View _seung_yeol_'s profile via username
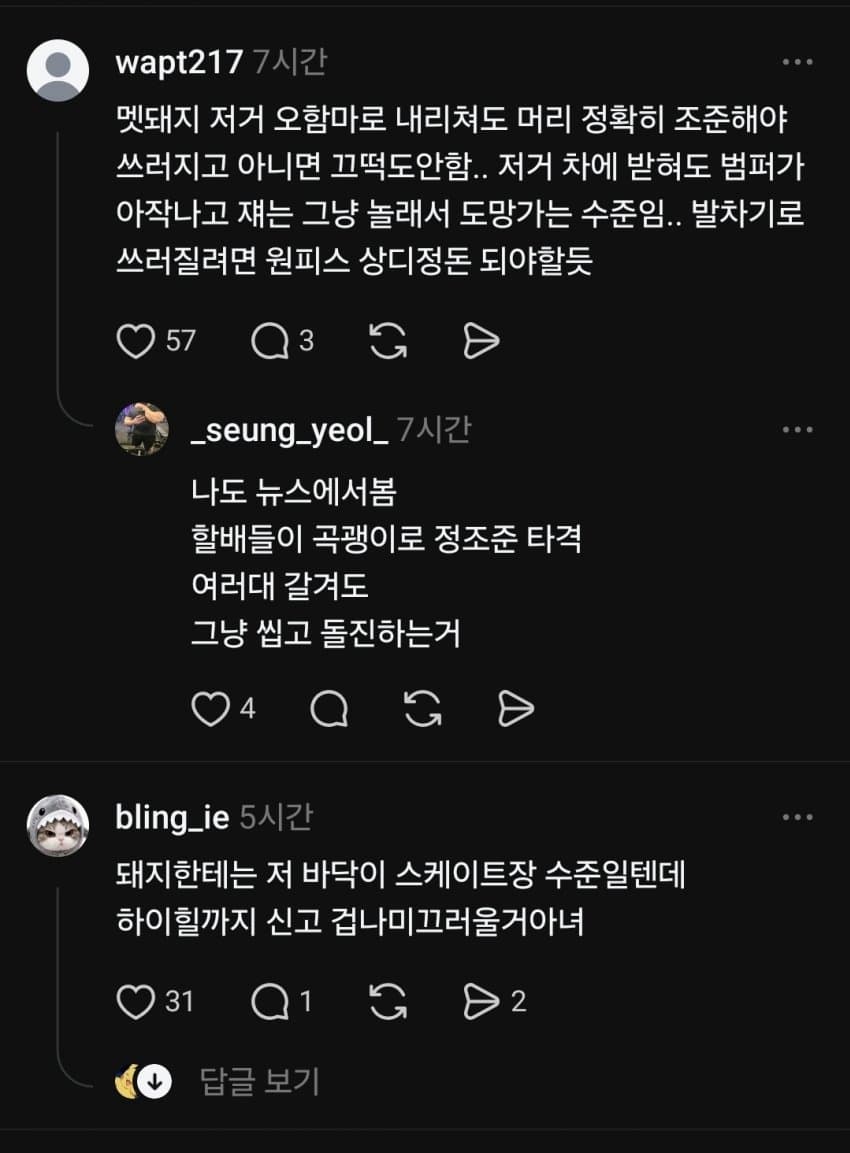Viewport: 850px width, 1153px height. tap(289, 429)
